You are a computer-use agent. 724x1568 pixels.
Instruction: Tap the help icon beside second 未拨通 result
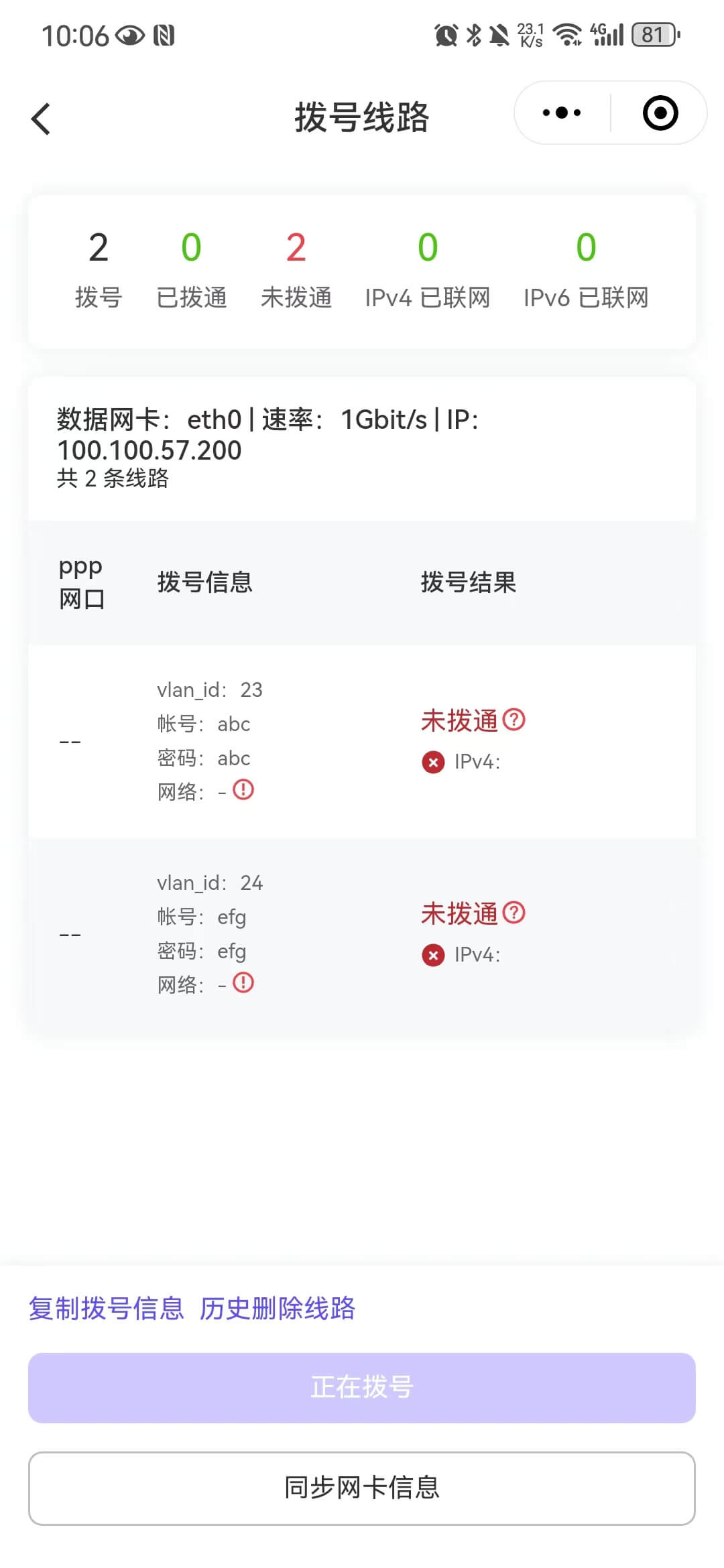(514, 913)
